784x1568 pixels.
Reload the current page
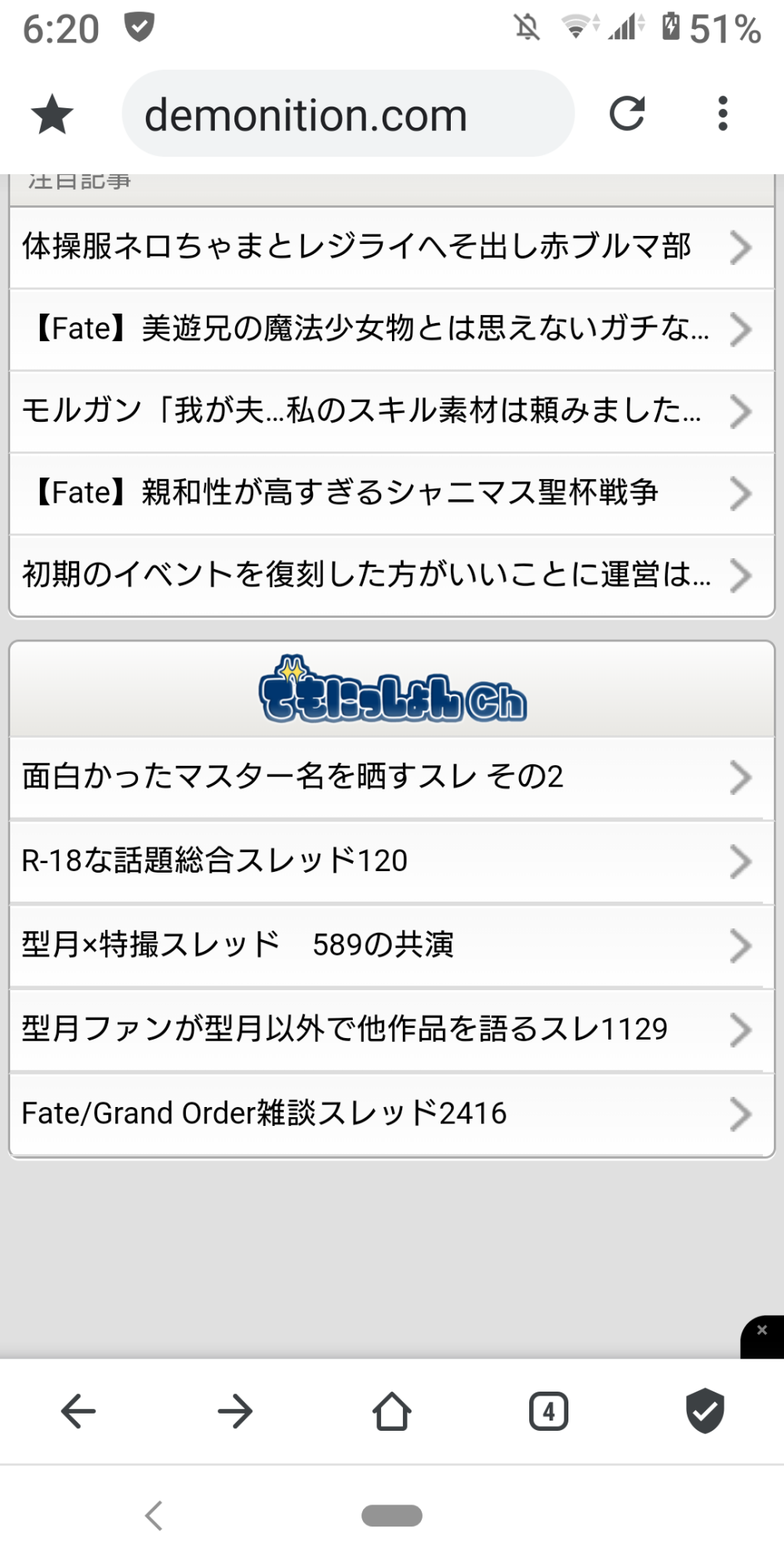[x=626, y=114]
